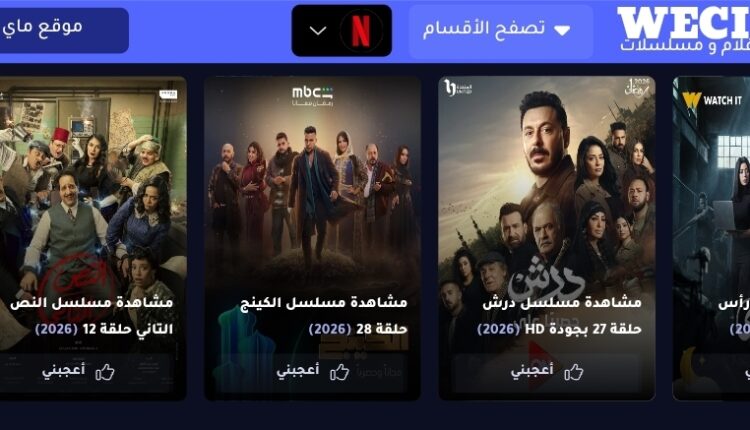Screen dimensions: 750x430
Task: Open مشاهدة مسلسل الكينج حلقة 28 card
Action: click(312, 200)
